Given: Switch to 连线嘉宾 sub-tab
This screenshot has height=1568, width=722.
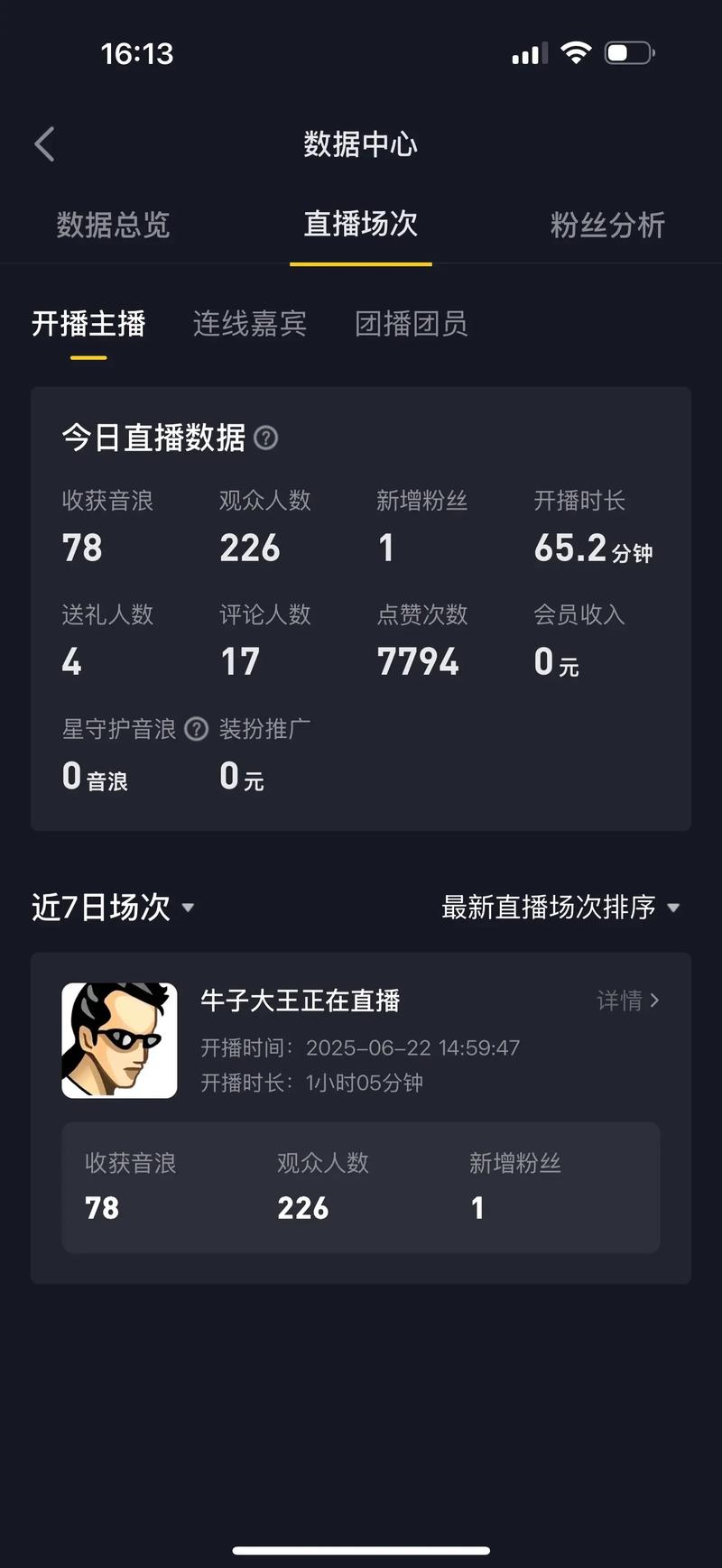Looking at the screenshot, I should coord(249,324).
